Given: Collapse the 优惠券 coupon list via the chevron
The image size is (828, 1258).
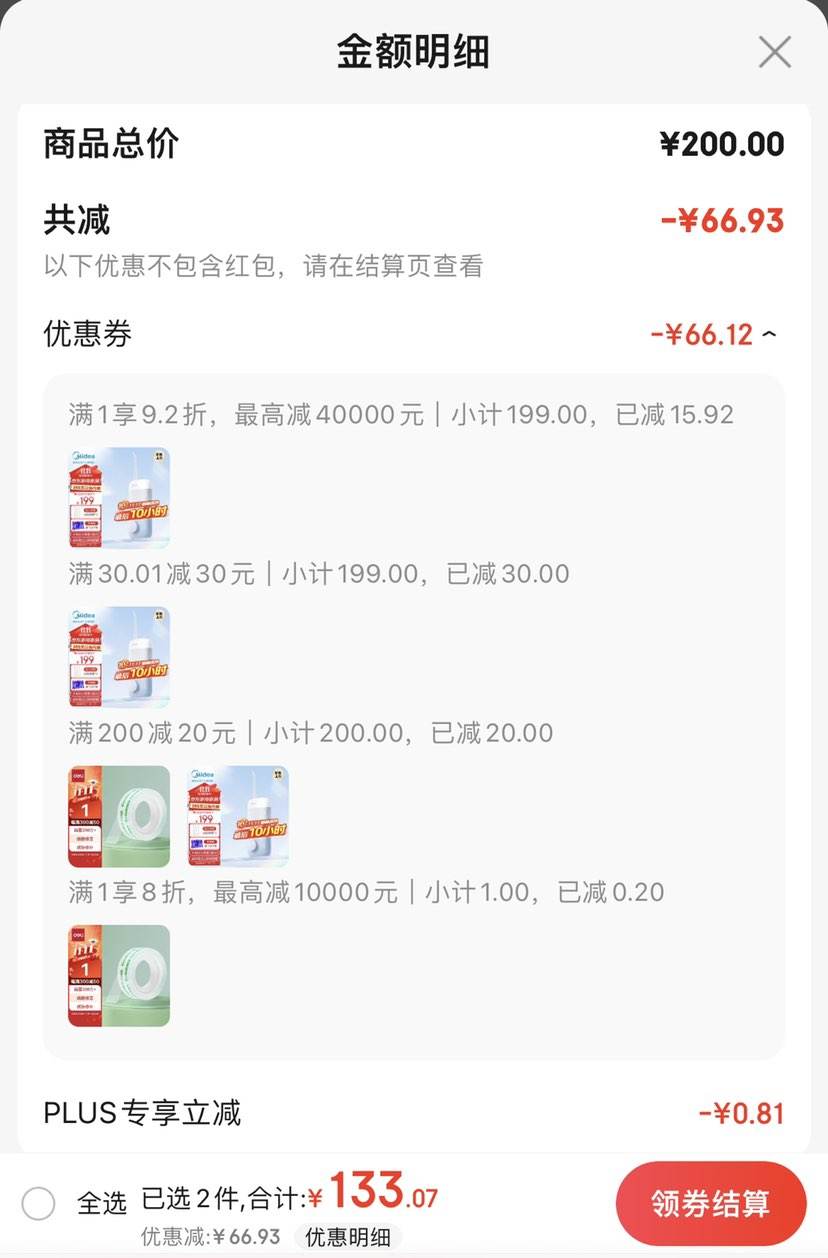Looking at the screenshot, I should [767, 335].
